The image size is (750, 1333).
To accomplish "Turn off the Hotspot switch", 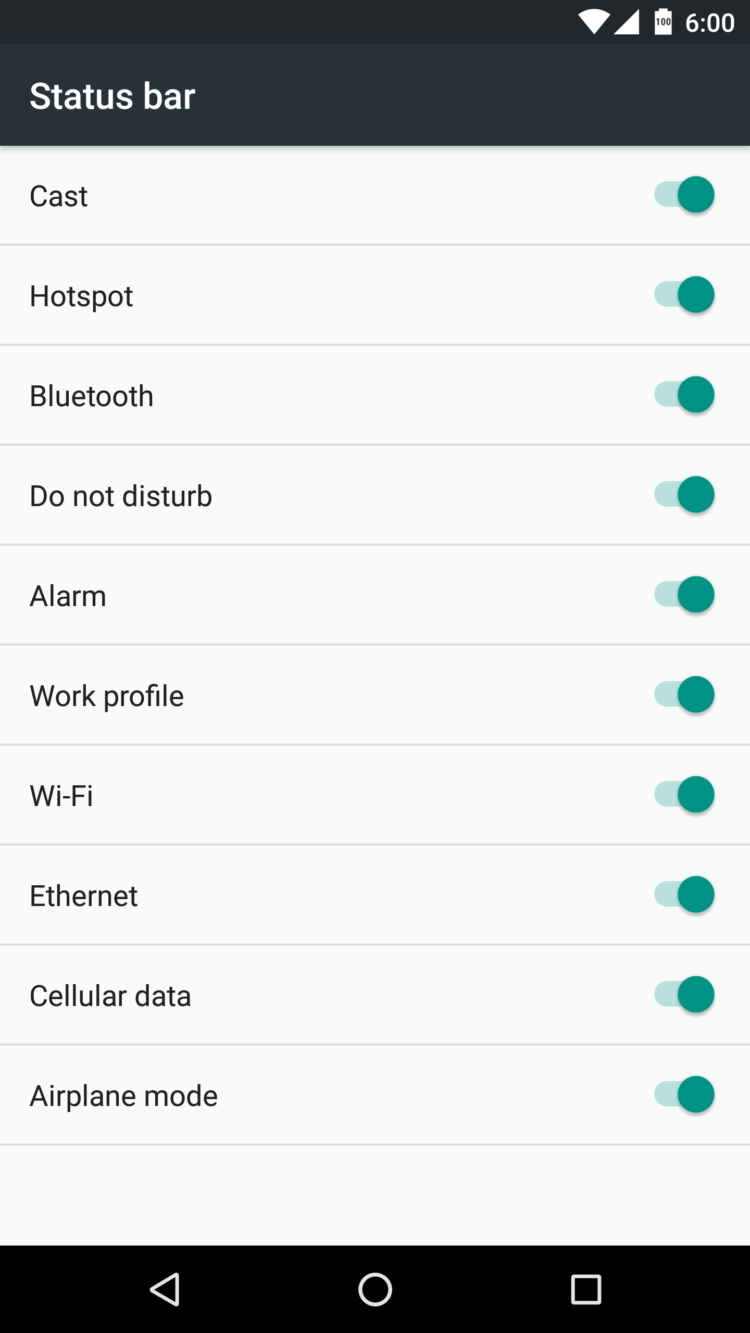I will (683, 294).
